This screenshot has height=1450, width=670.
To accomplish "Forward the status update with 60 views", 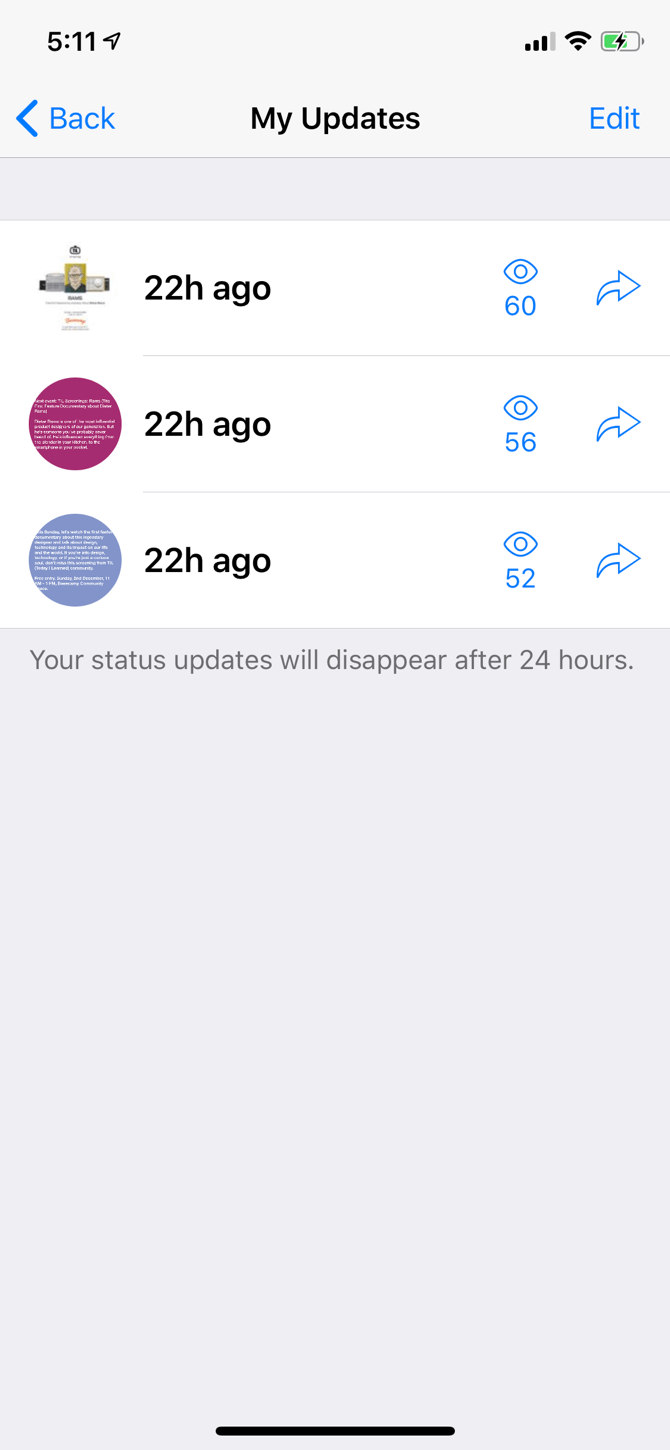I will point(618,288).
